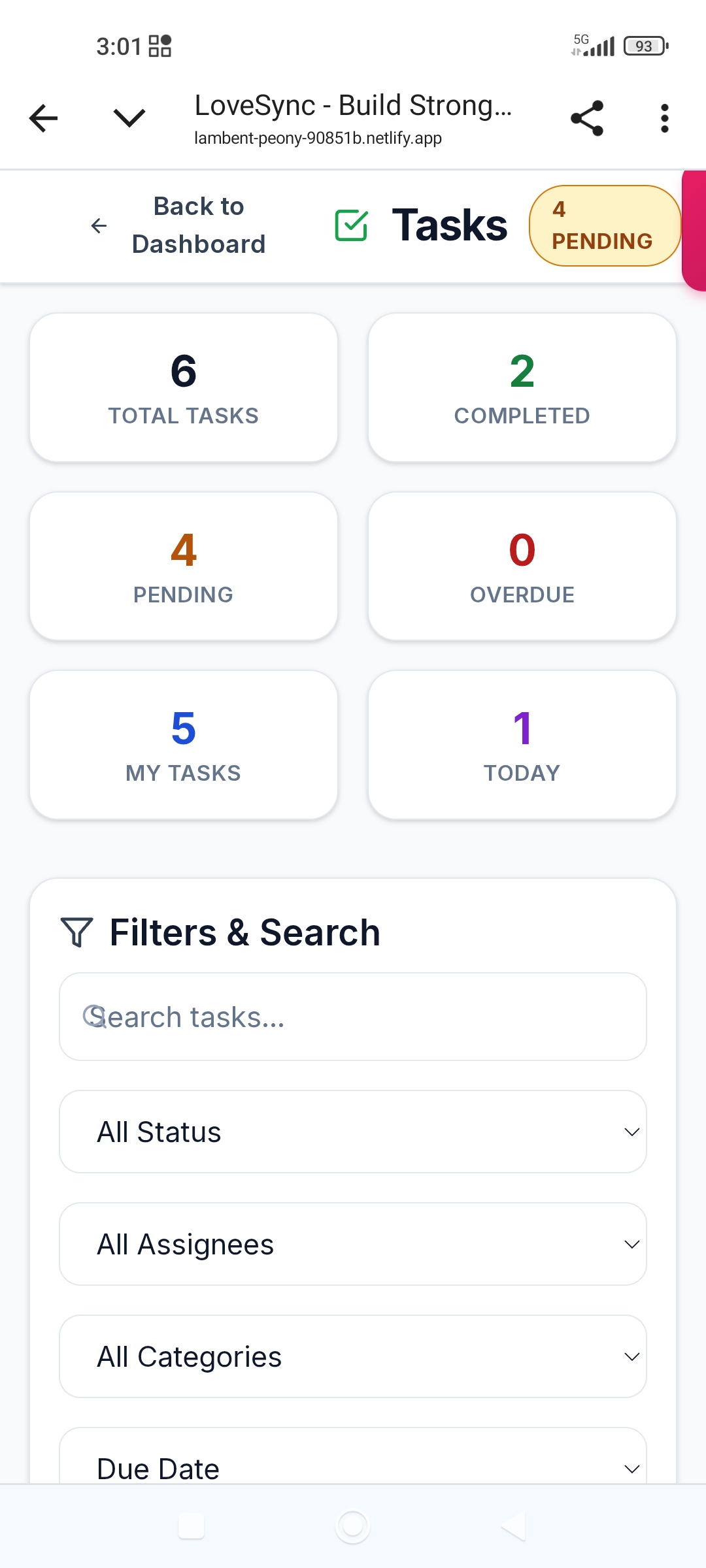Open the browser overflow menu
Viewport: 706px width, 1568px height.
pos(664,118)
